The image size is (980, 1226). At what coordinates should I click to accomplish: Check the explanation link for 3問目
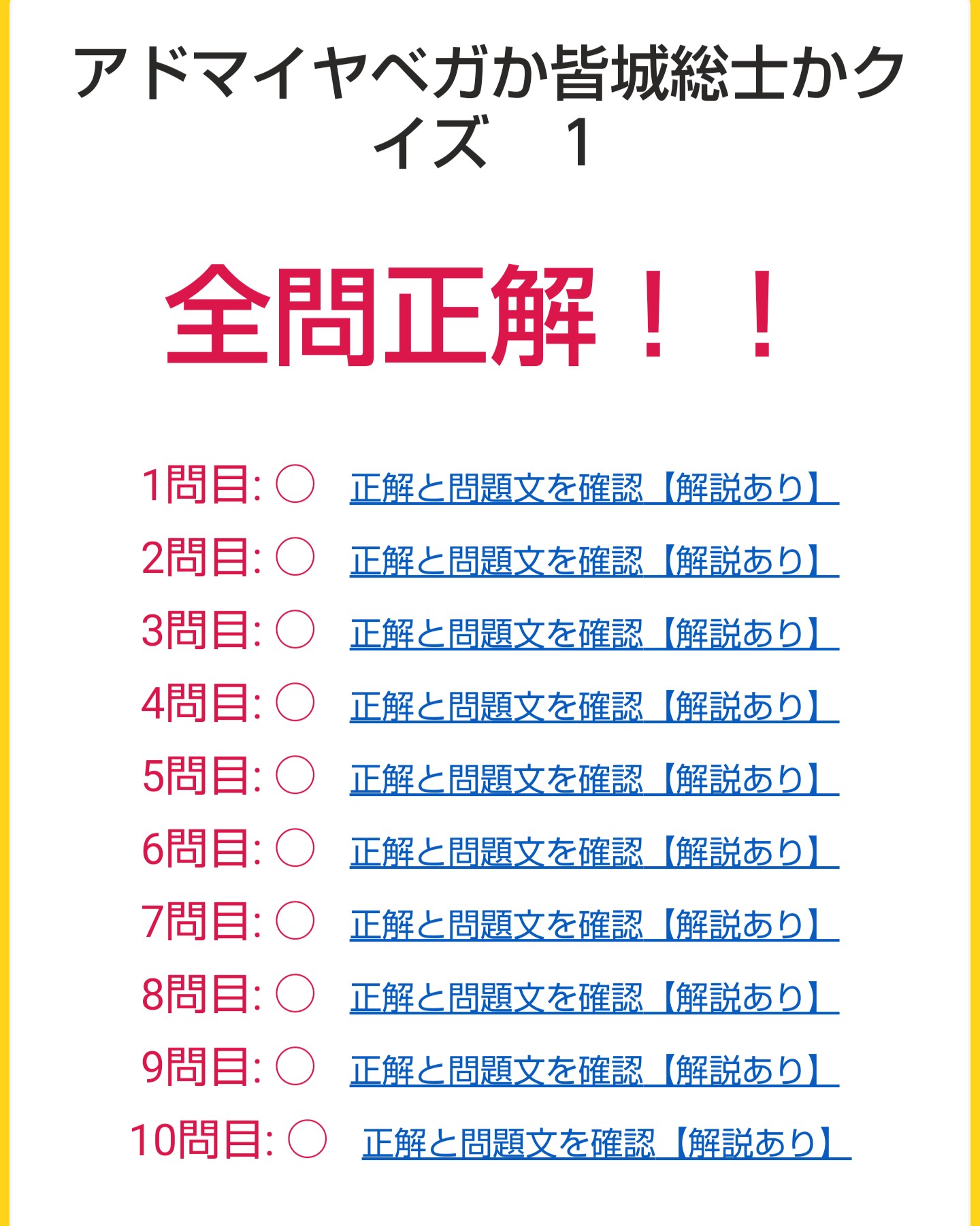point(593,633)
